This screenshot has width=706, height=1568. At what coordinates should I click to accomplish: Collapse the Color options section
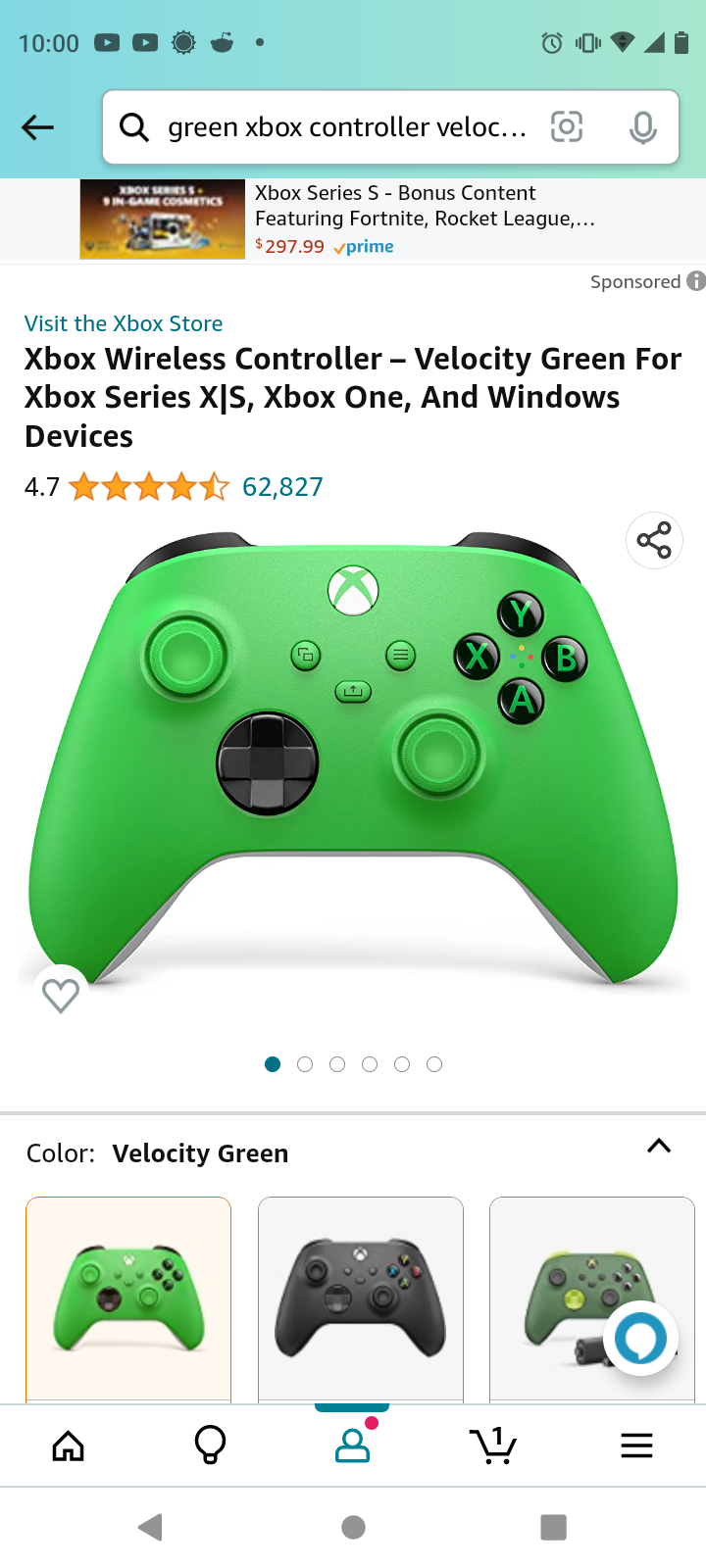click(659, 1146)
